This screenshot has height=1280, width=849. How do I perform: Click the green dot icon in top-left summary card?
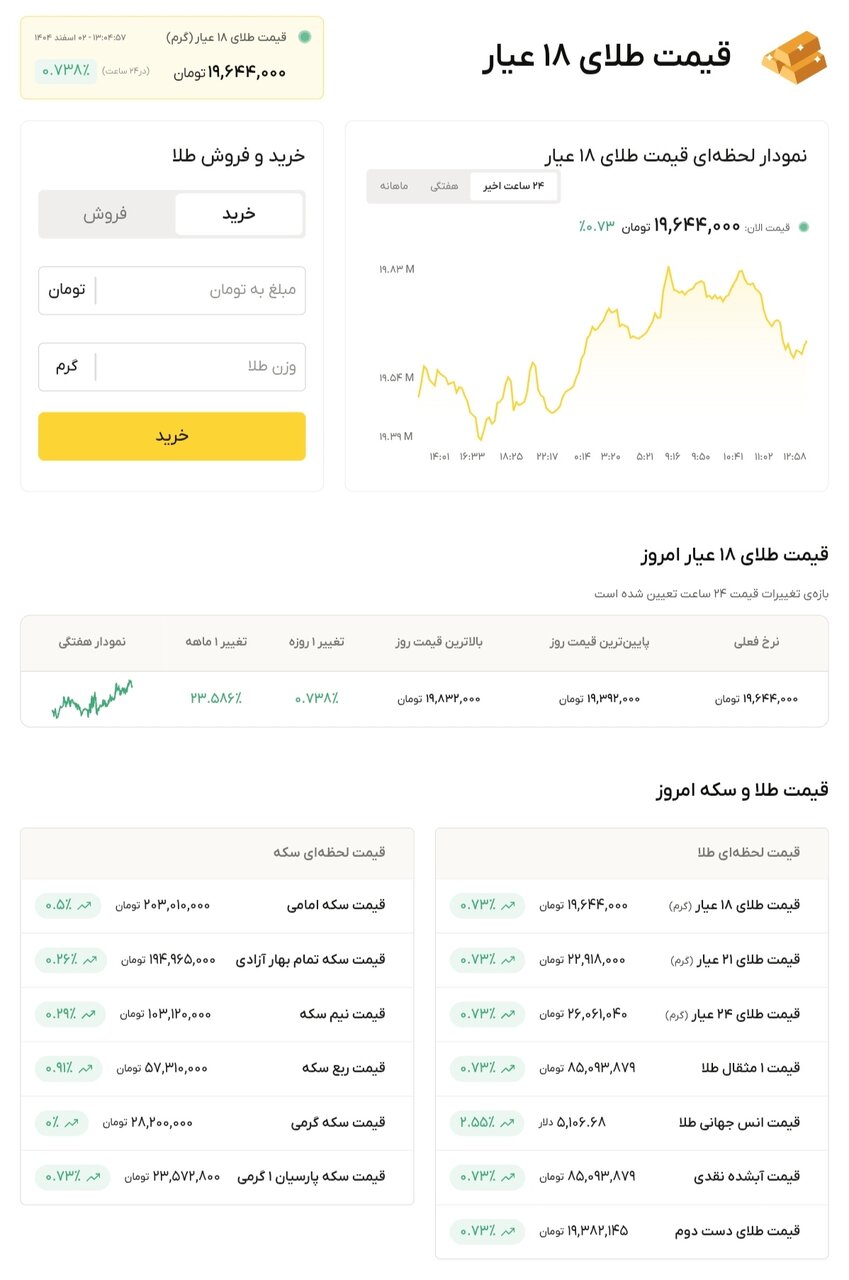pyautogui.click(x=304, y=34)
